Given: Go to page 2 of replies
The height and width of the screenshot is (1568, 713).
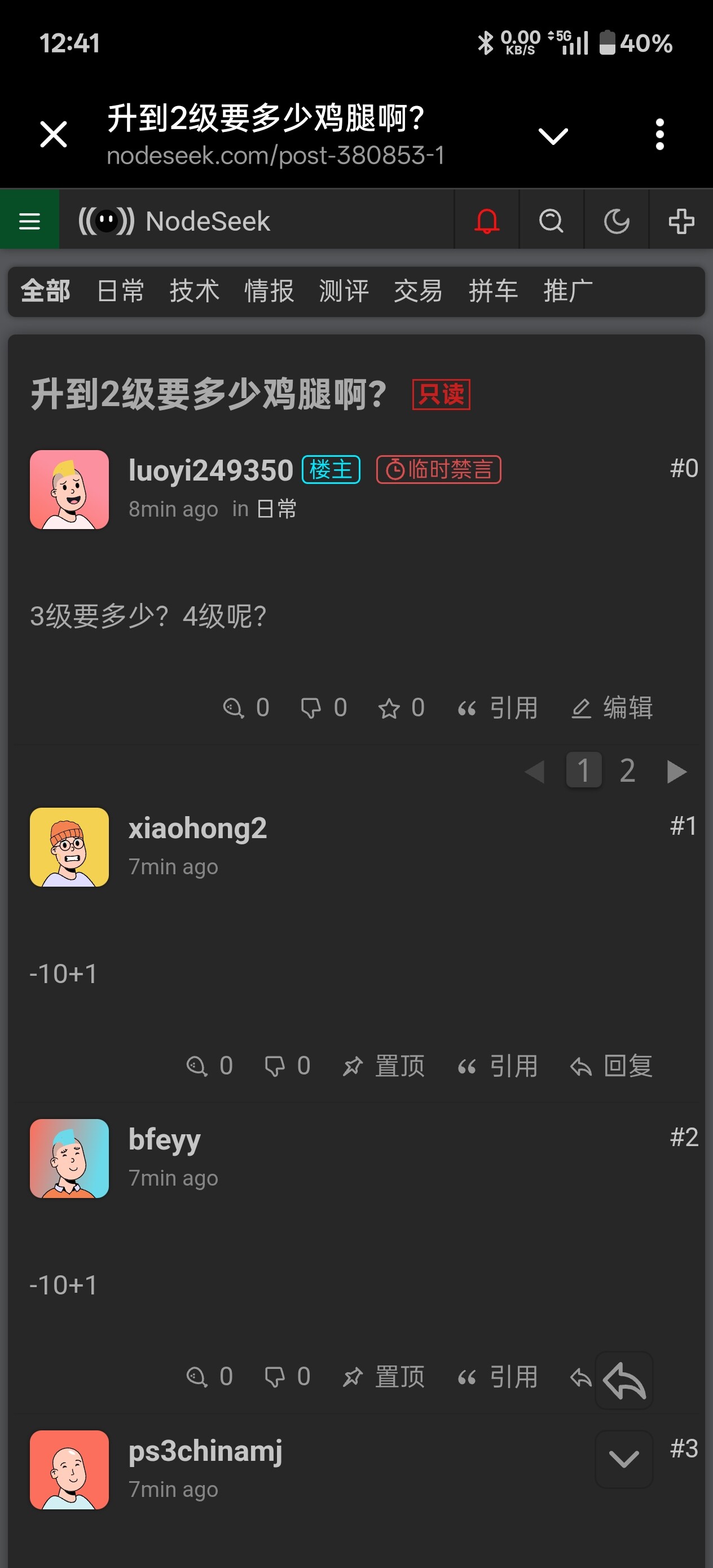Looking at the screenshot, I should tap(627, 770).
